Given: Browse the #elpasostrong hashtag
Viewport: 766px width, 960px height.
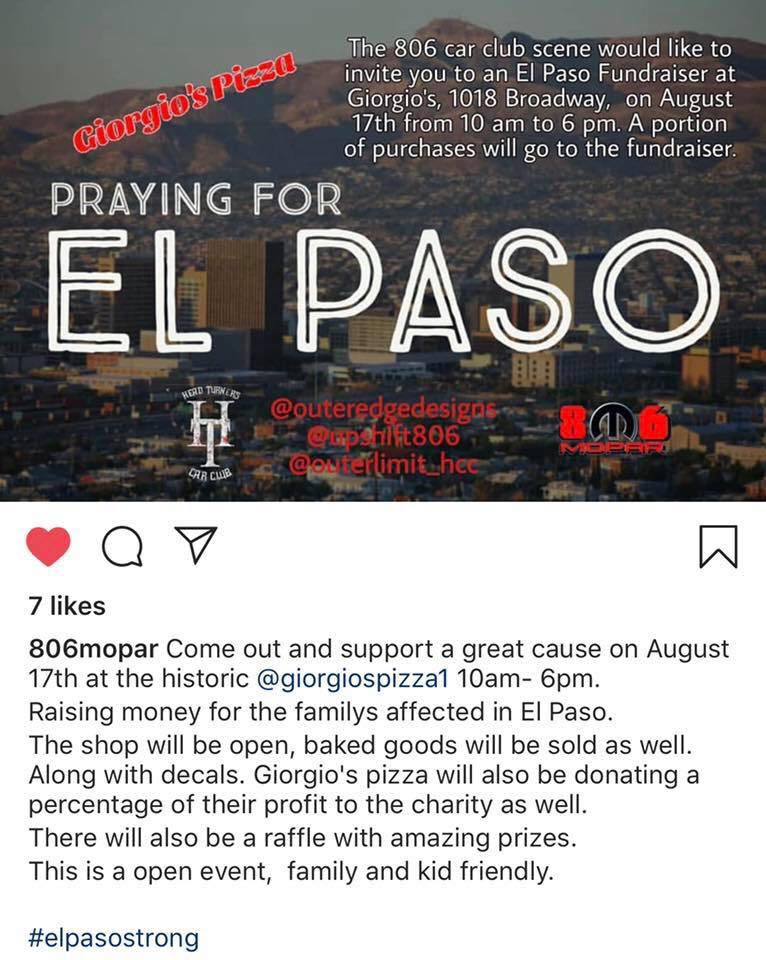Looking at the screenshot, I should click(114, 938).
